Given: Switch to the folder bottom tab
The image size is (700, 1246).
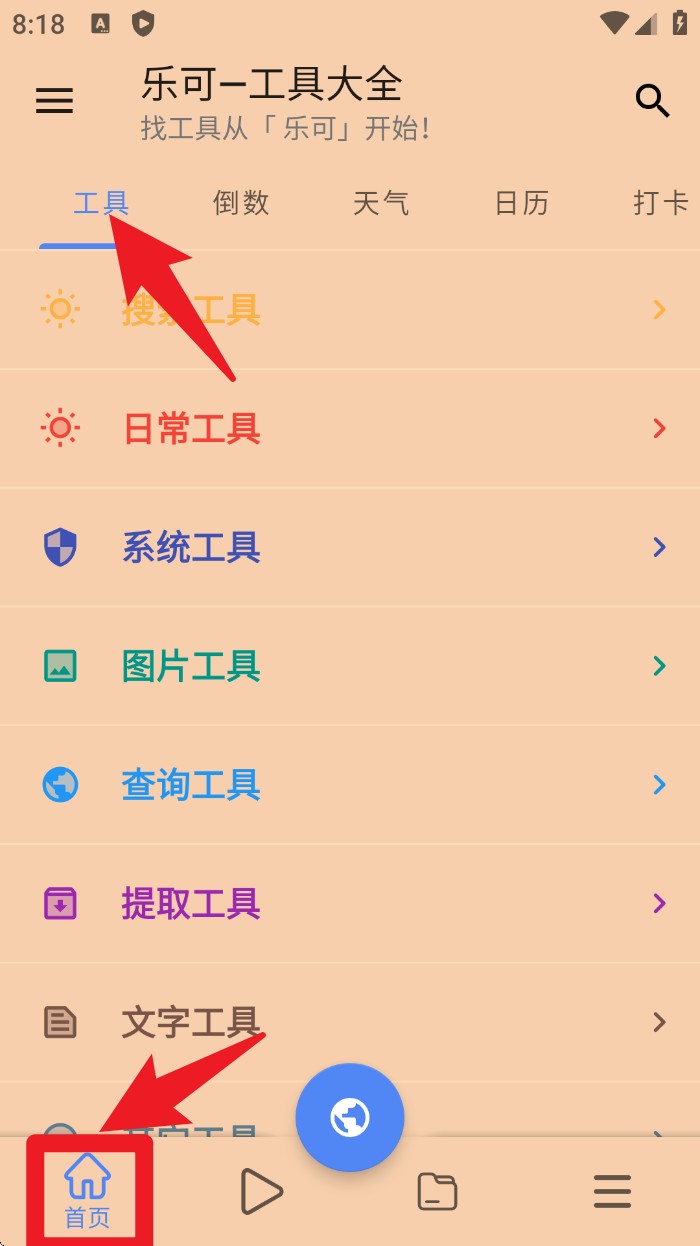Looking at the screenshot, I should click(x=437, y=1192).
